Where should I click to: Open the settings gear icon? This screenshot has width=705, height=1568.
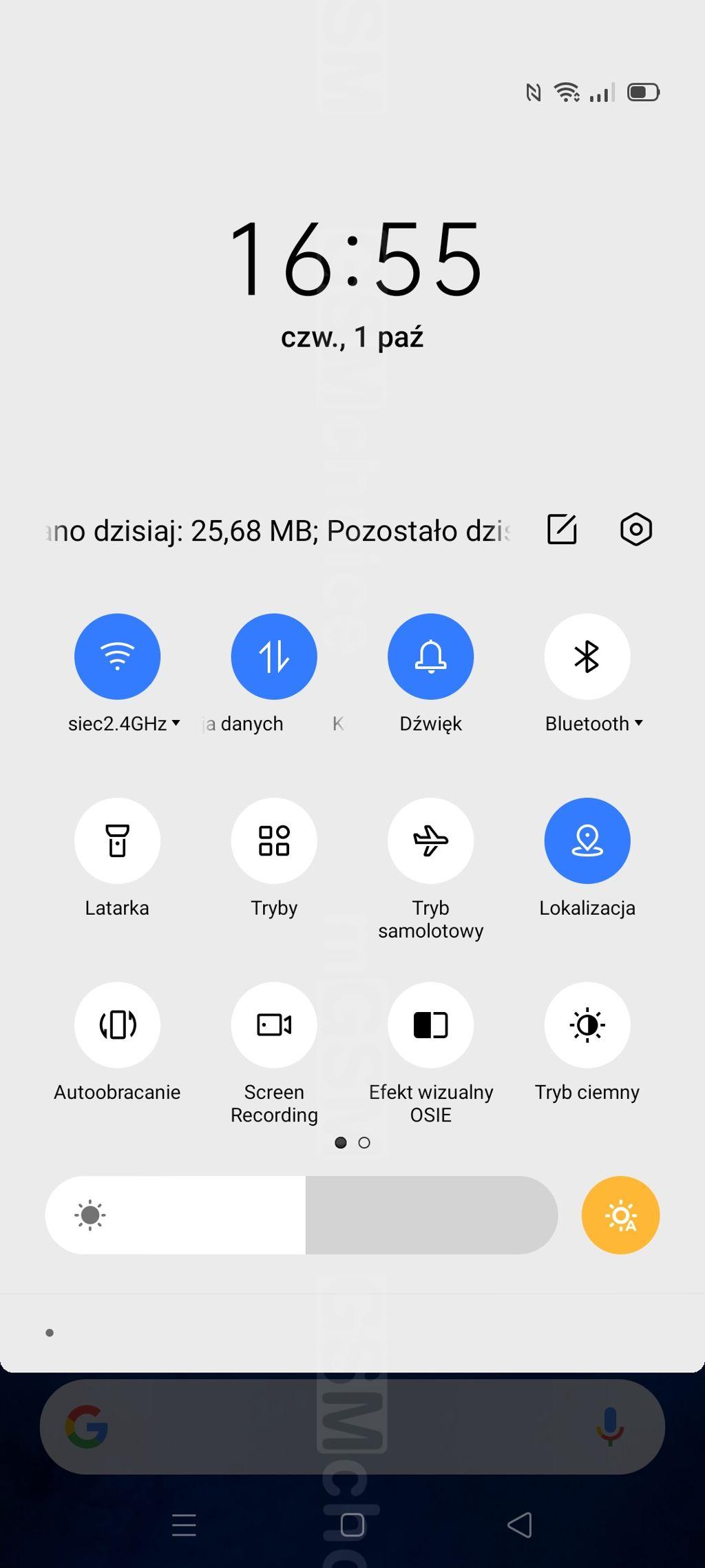[x=636, y=529]
